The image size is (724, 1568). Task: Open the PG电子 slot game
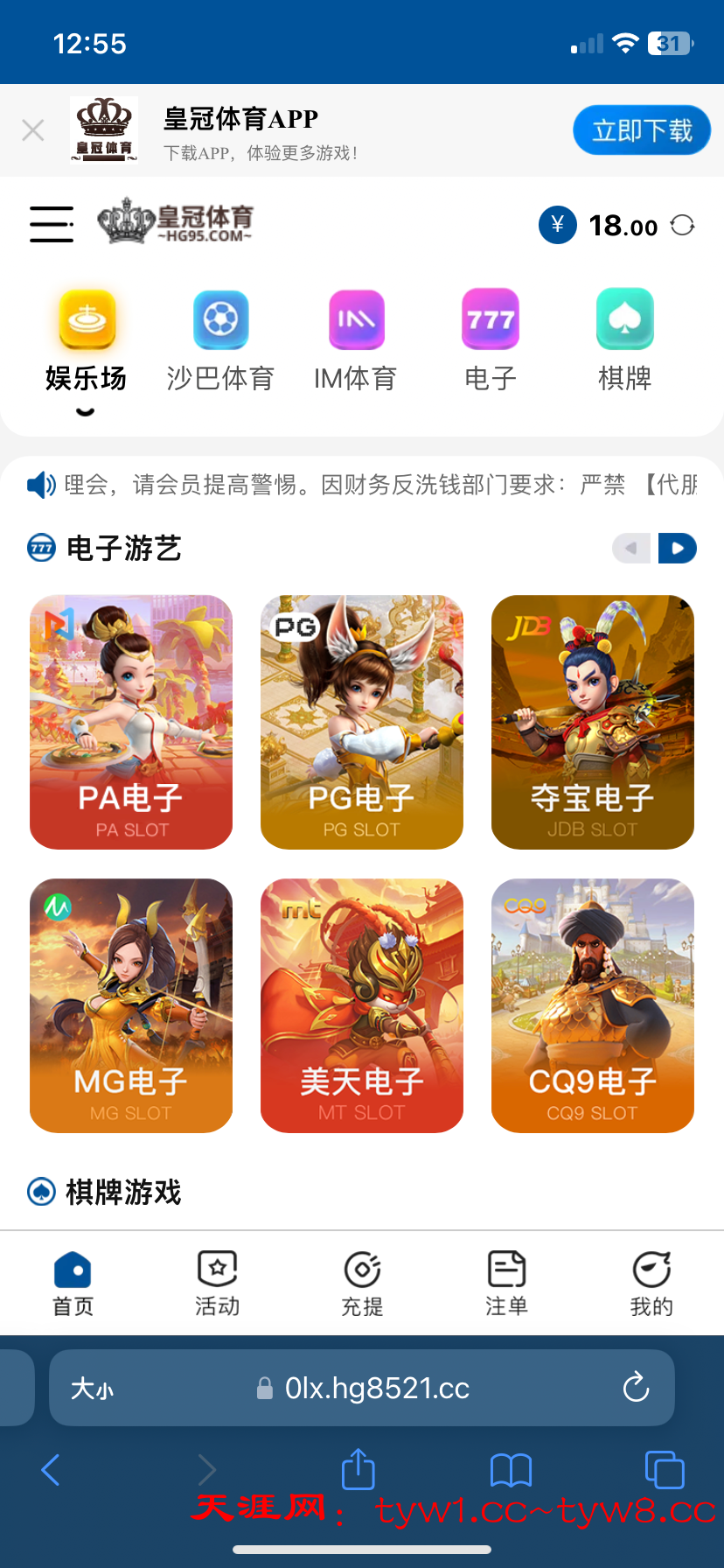361,722
